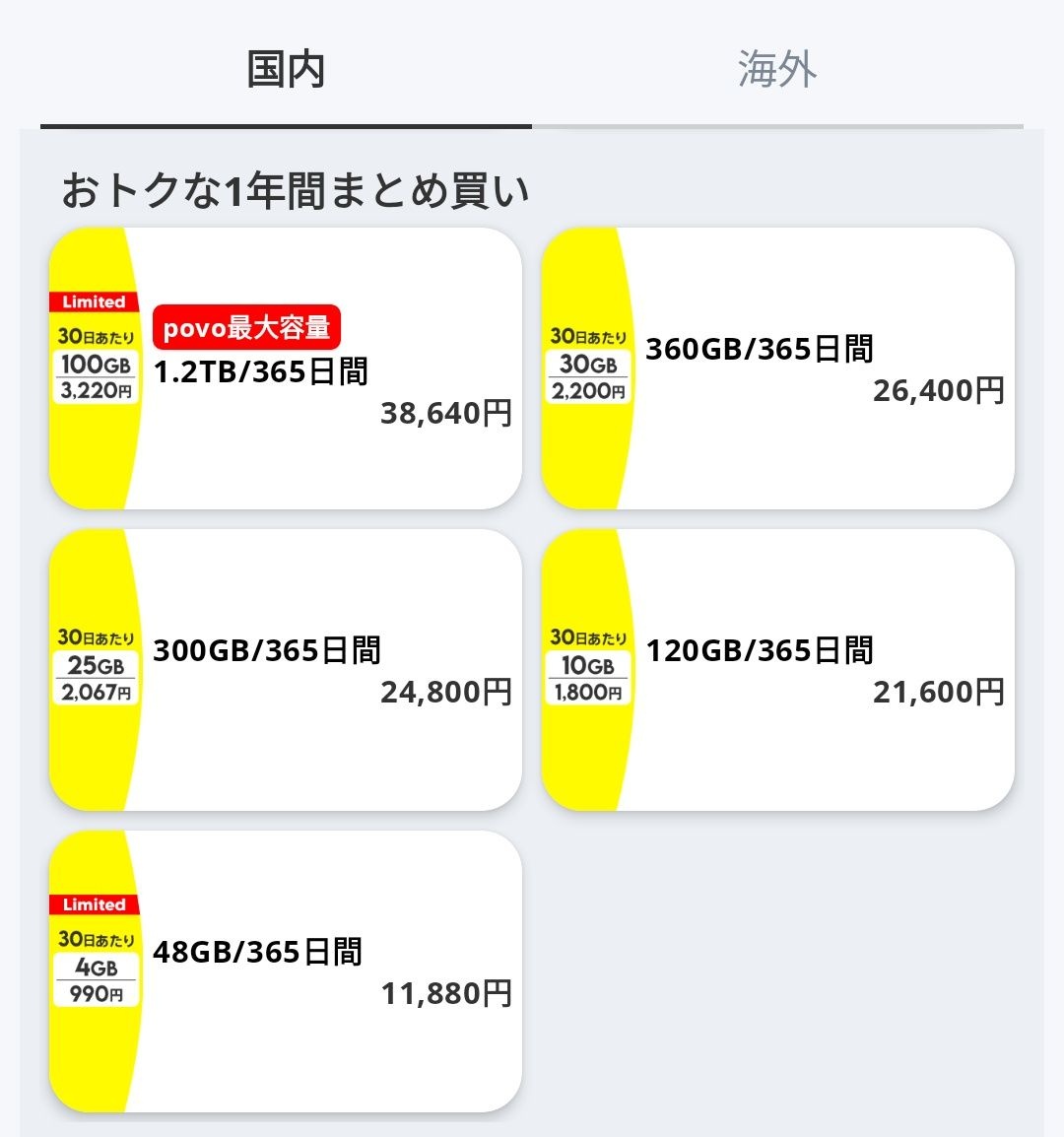The height and width of the screenshot is (1137, 1064).
Task: Open the 120GB/365日間 plan for 21,600円
Action: 778,670
